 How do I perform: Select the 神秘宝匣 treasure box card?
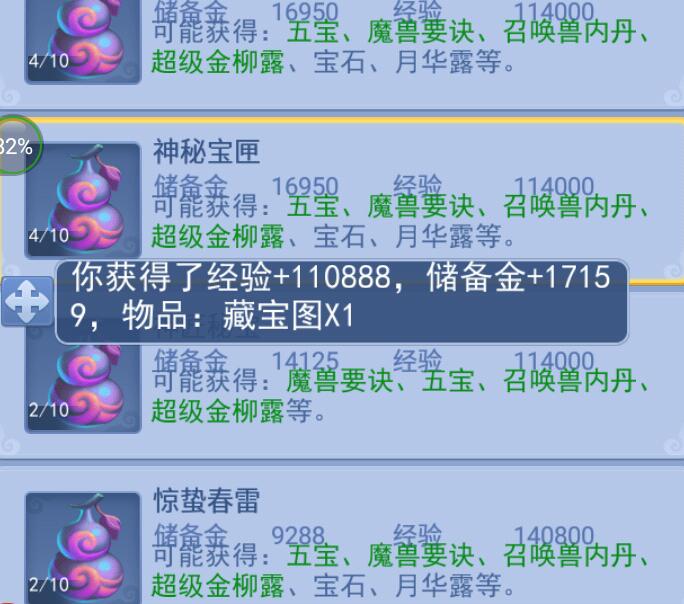[400, 190]
